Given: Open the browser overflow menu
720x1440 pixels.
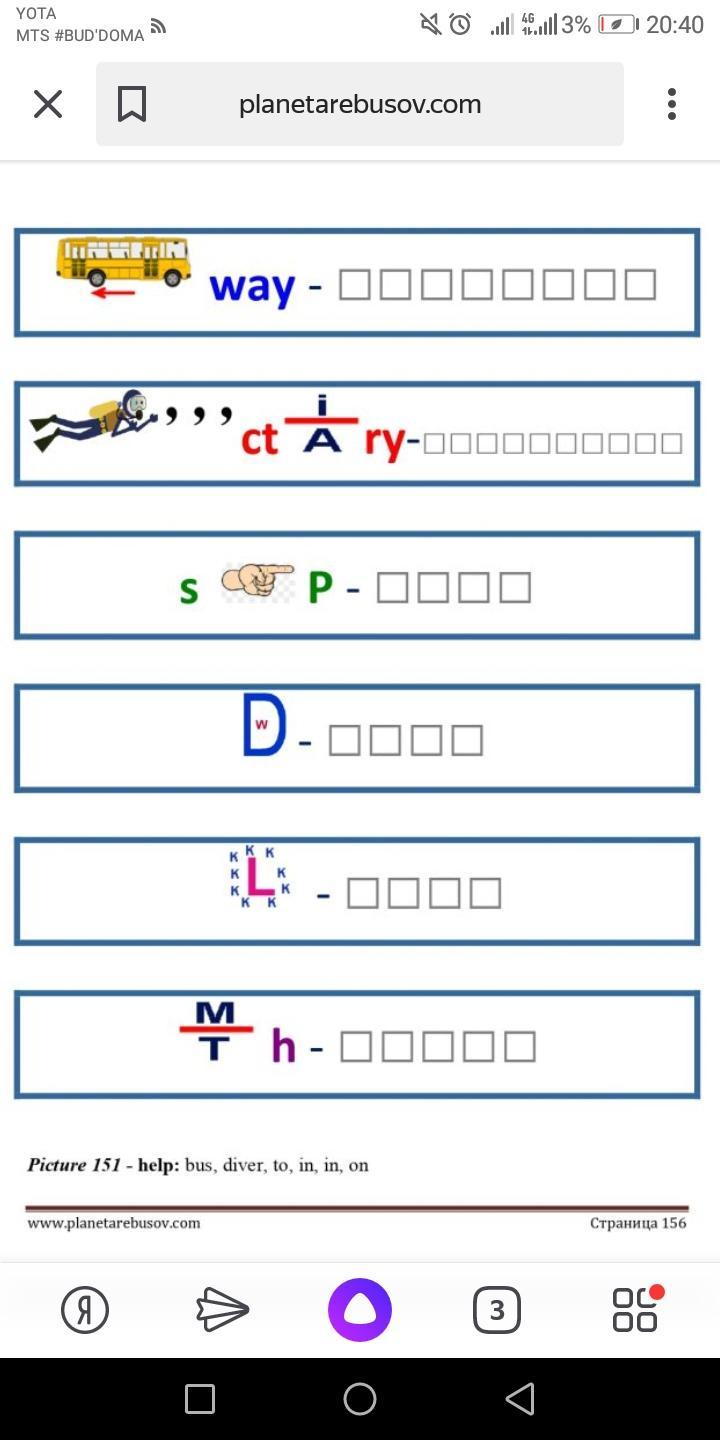Looking at the screenshot, I should coord(672,104).
